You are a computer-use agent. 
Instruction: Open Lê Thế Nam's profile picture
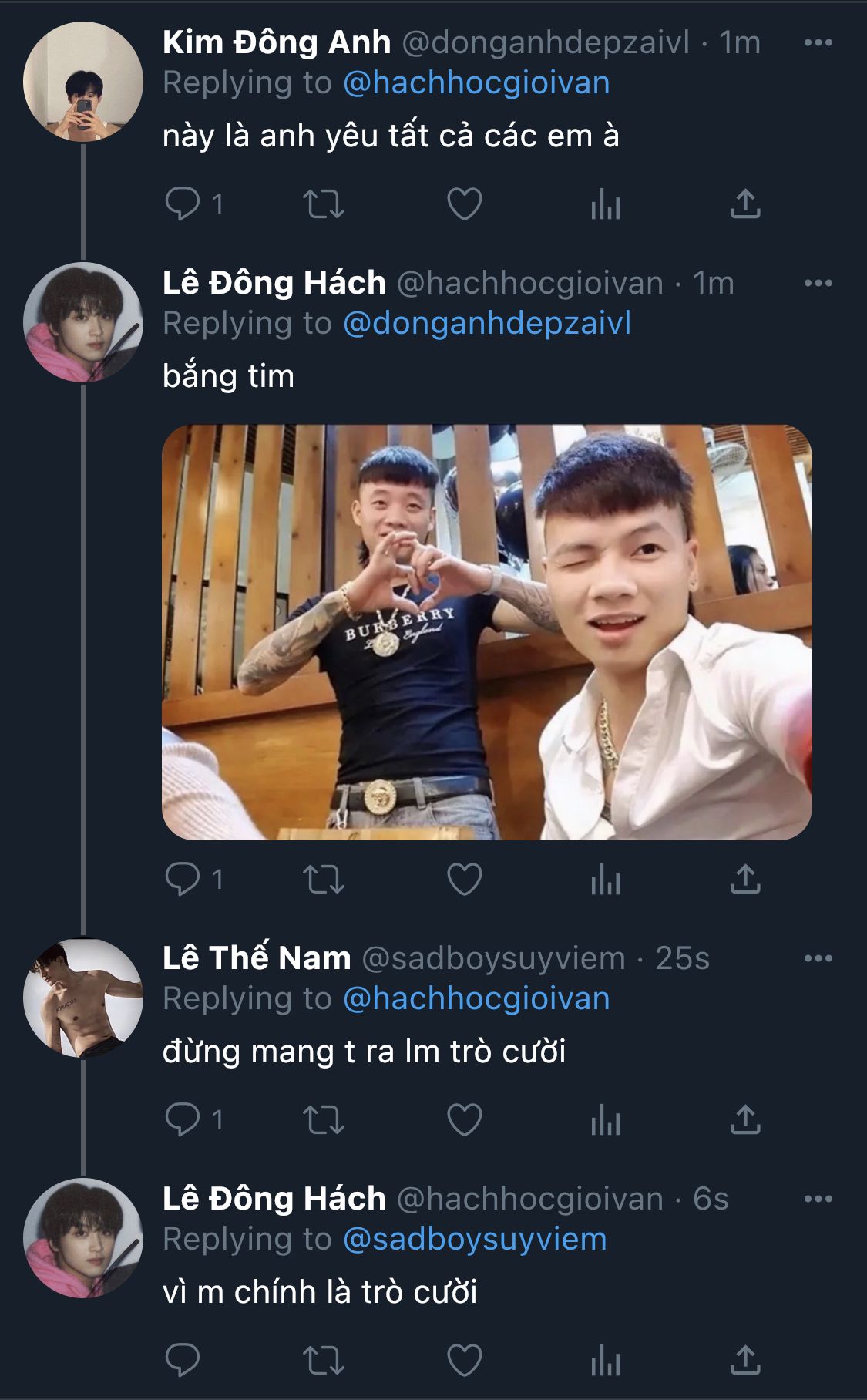pos(82,998)
